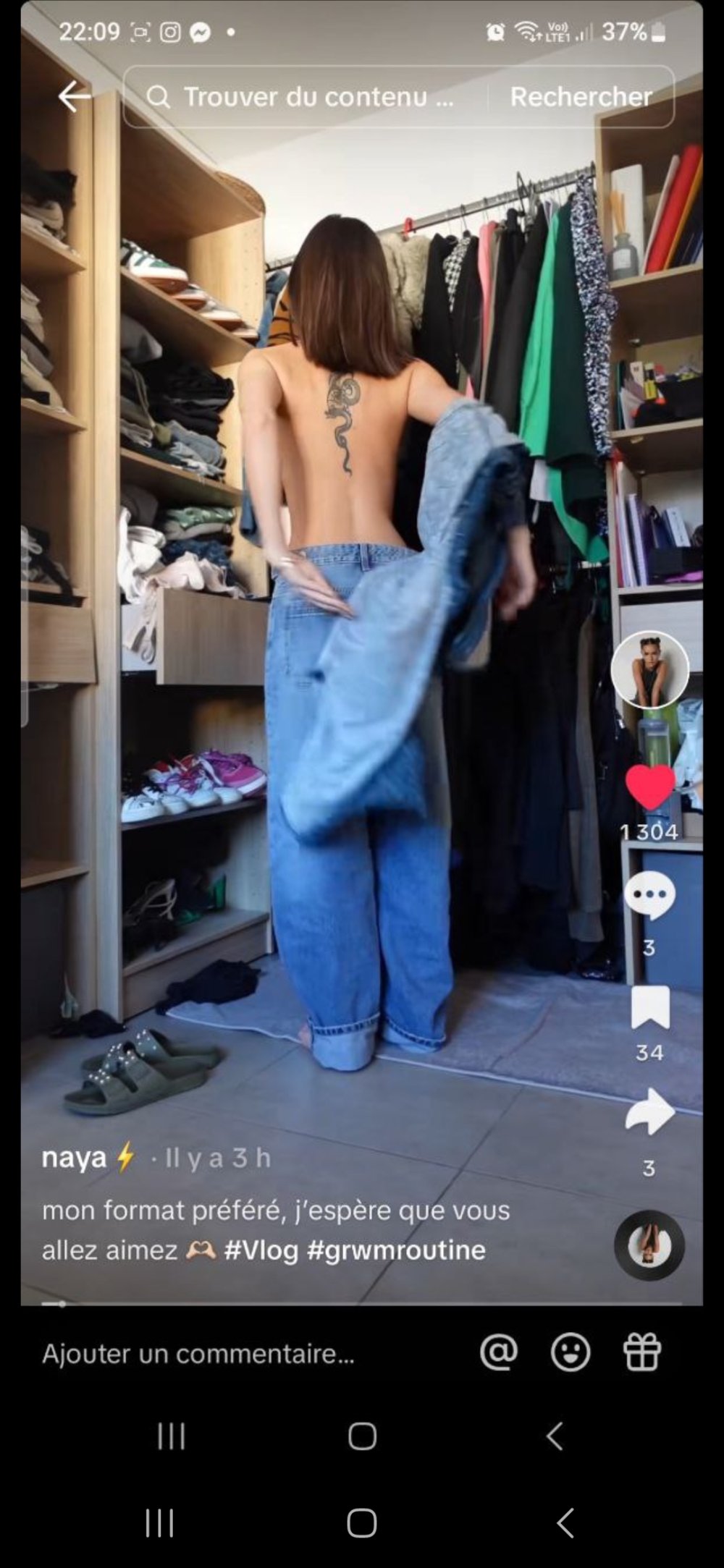Open the spinning sound disc

coord(649,1245)
